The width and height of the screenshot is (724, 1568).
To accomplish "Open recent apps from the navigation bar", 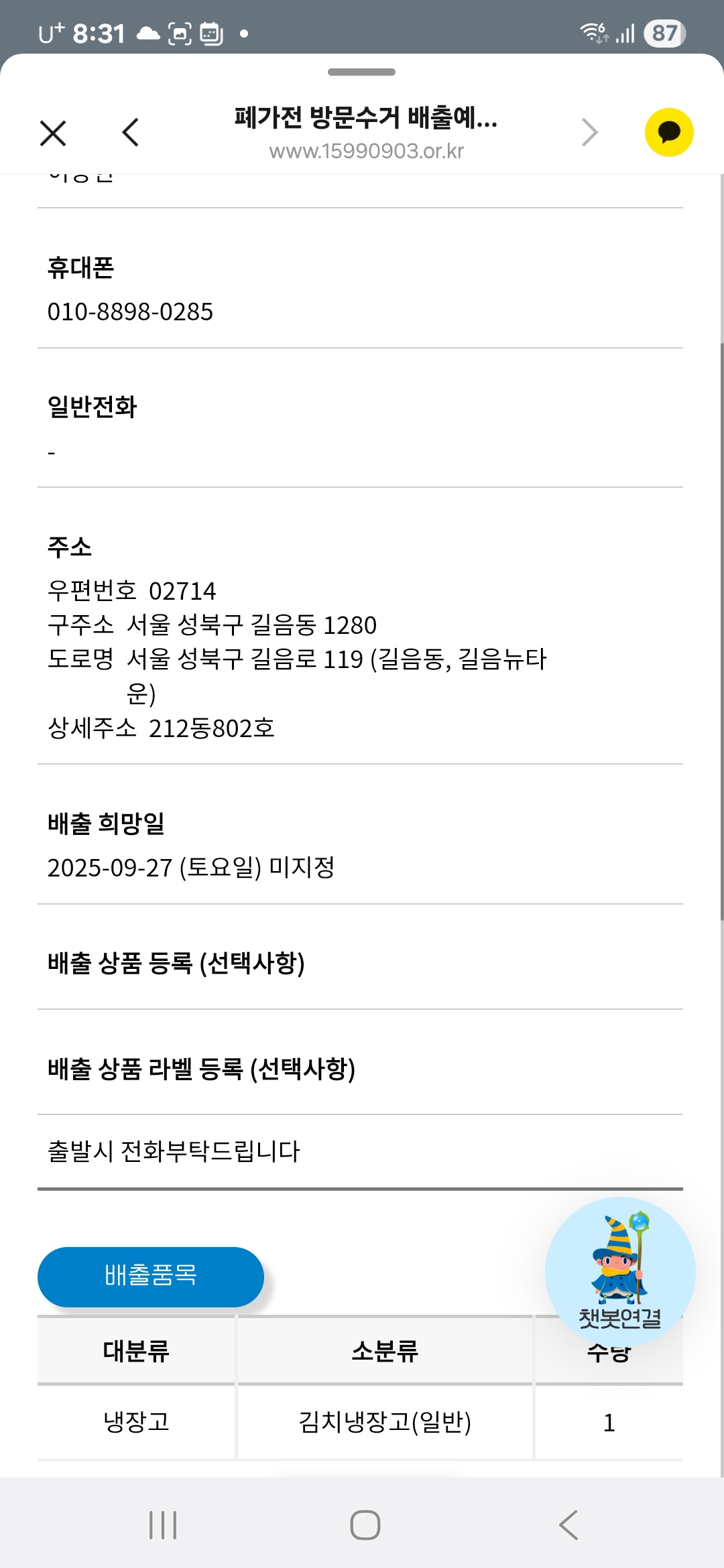I will coord(163,1525).
